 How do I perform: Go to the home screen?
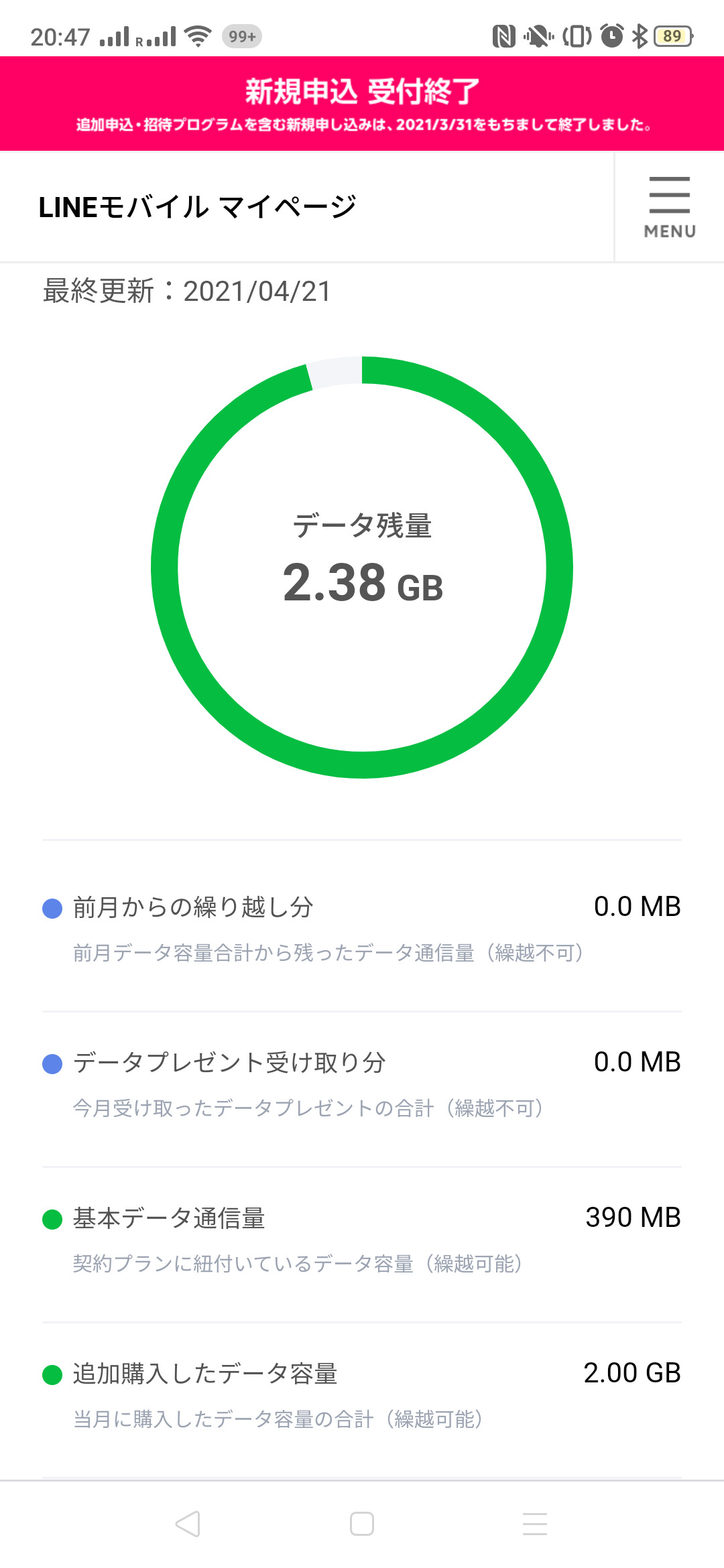click(362, 1524)
